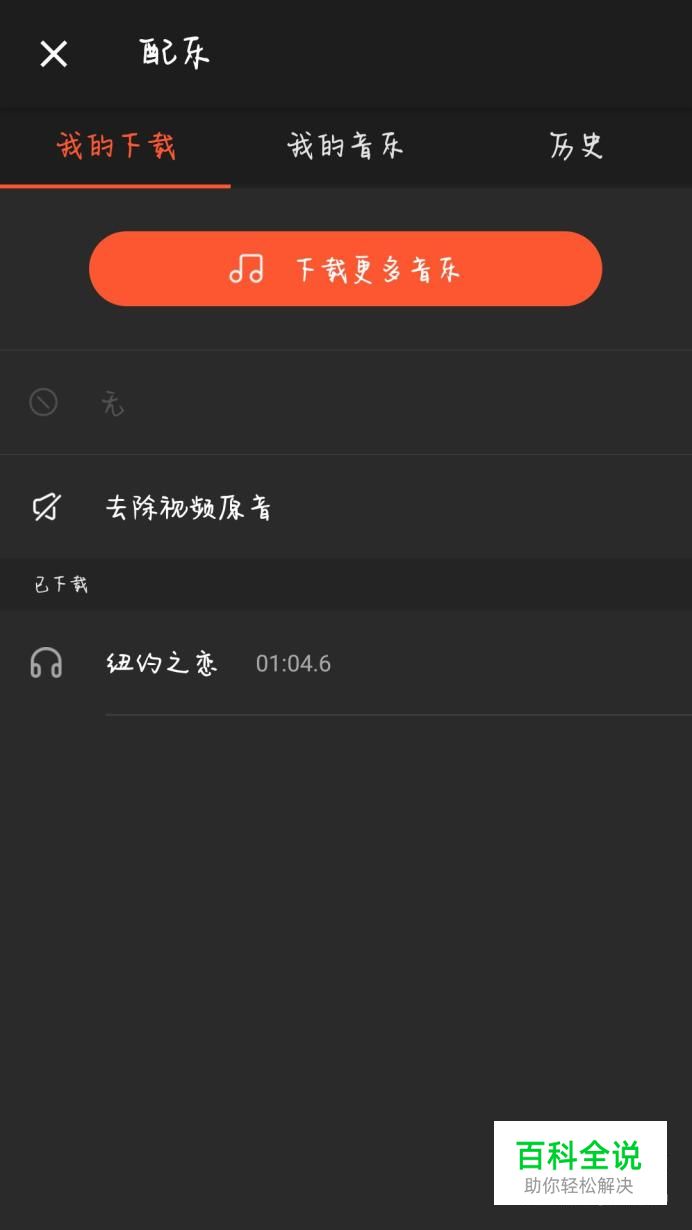Switch to the 我的音乐 tab
Screen dimensions: 692x1230
tap(345, 147)
